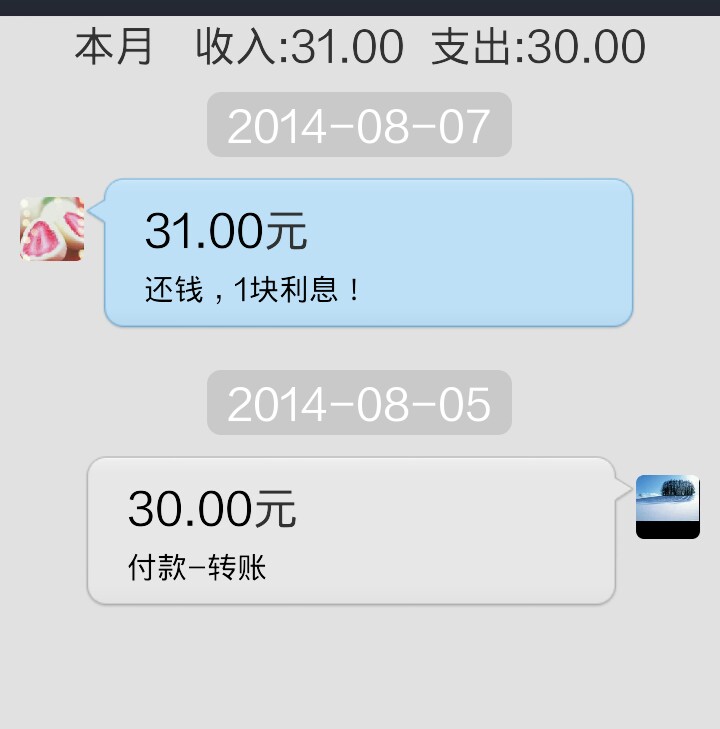Tap the strawberry avatar of the sender

(x=52, y=229)
